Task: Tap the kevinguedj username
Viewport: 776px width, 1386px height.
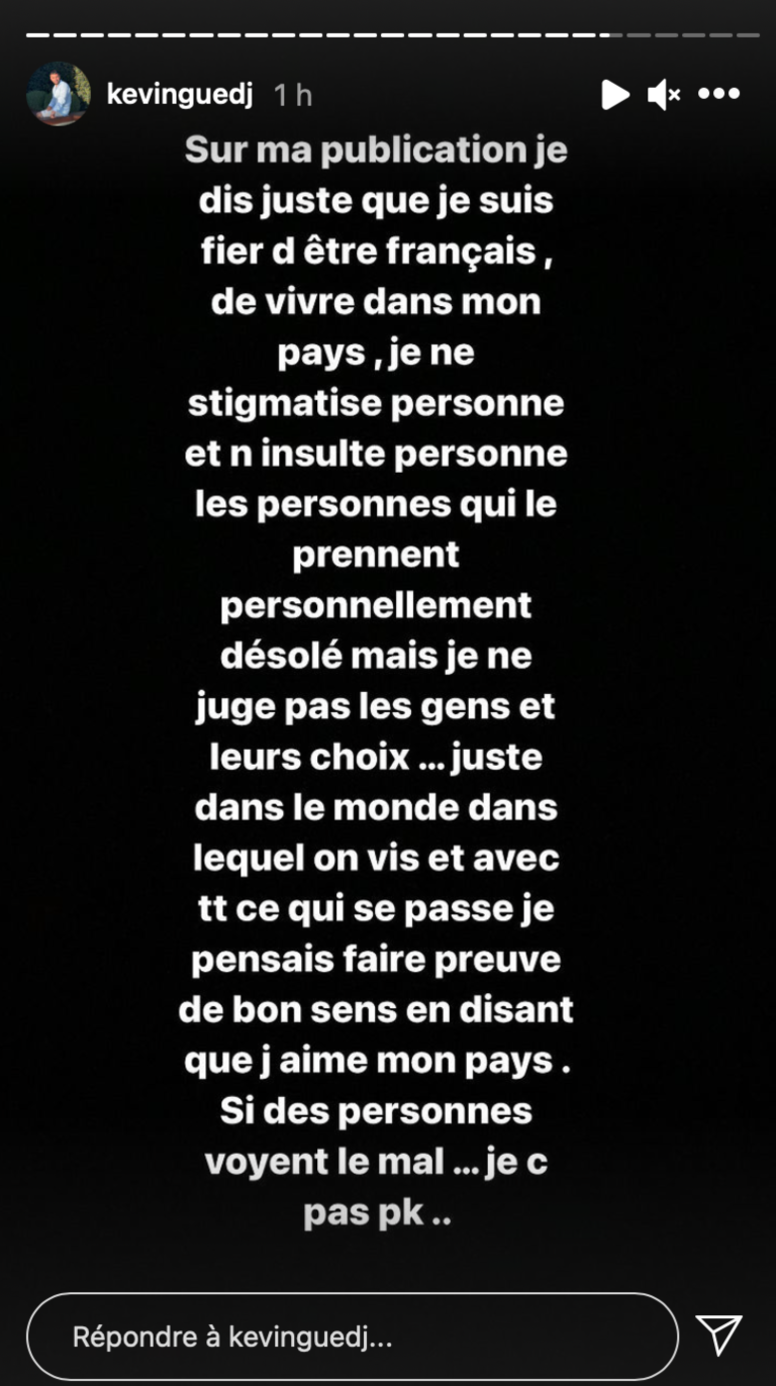Action: pos(179,95)
